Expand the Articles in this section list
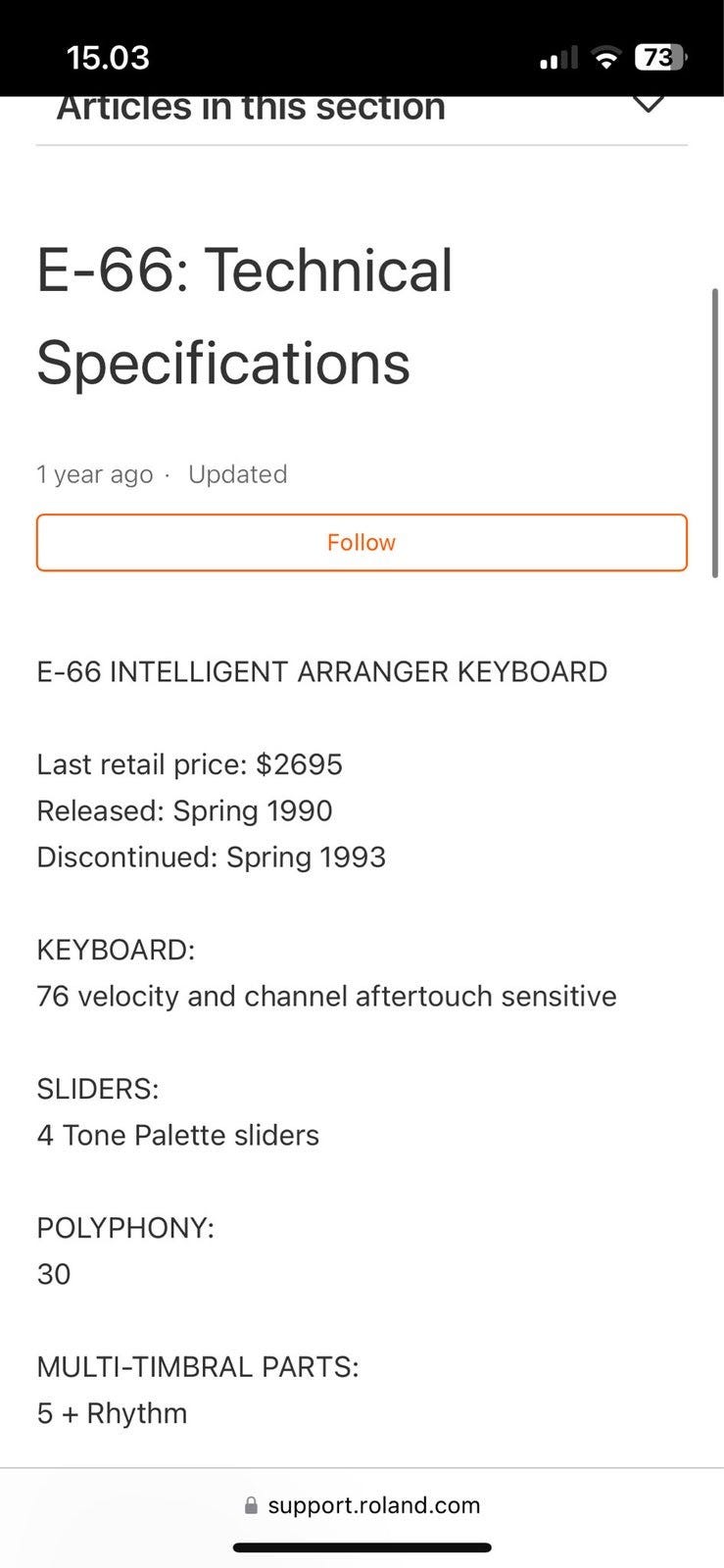 (648, 104)
